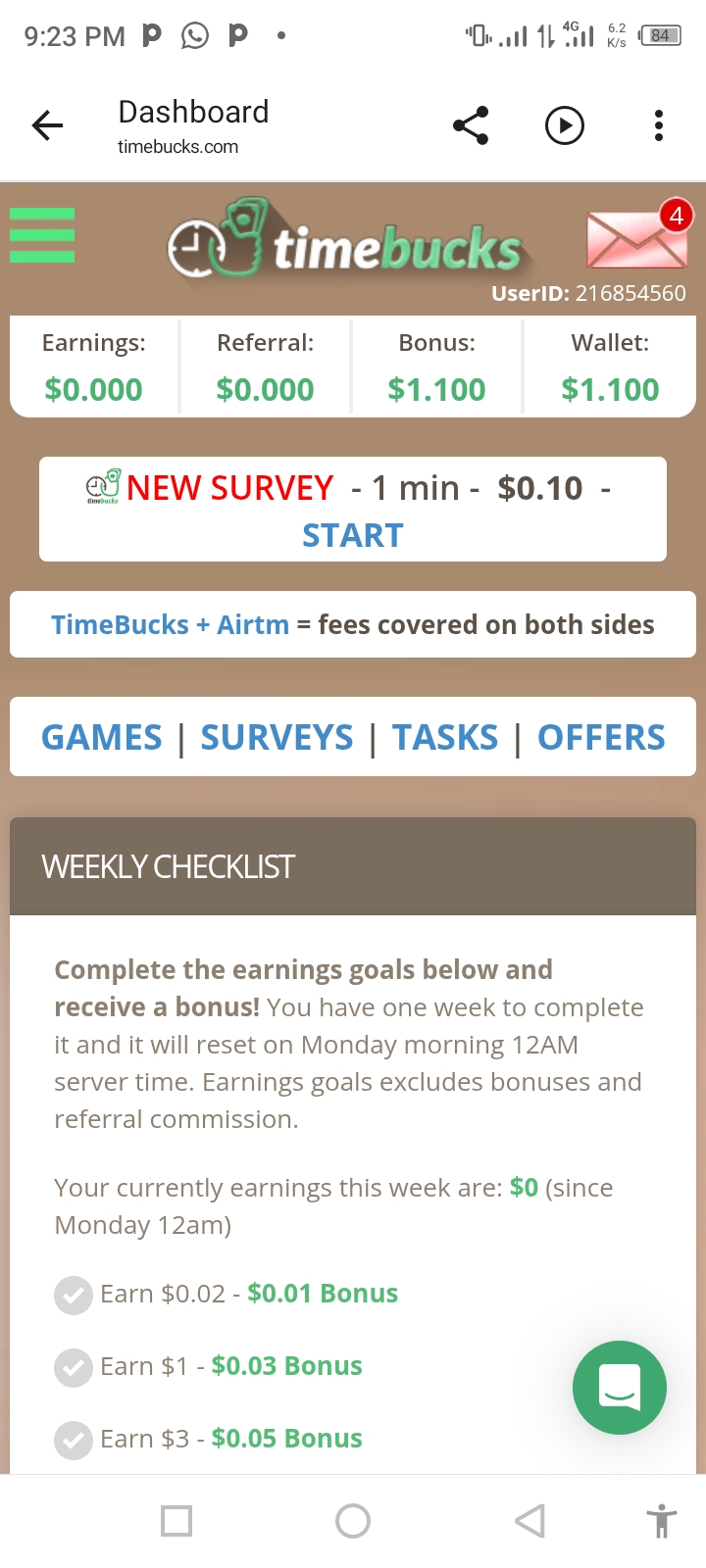The height and width of the screenshot is (1568, 706).
Task: Go to the OFFERS section
Action: pos(601,737)
